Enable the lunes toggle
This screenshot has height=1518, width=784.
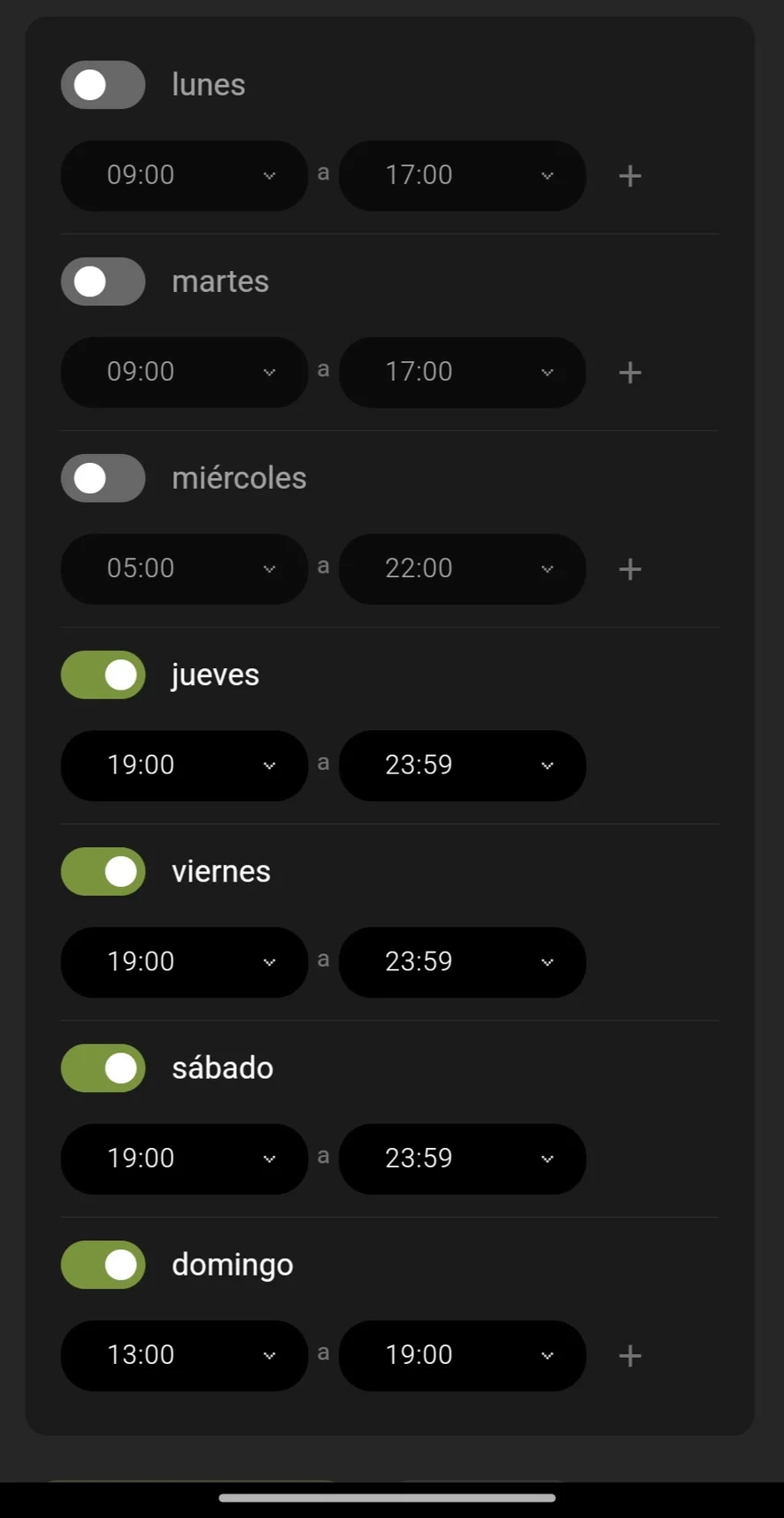tap(103, 85)
